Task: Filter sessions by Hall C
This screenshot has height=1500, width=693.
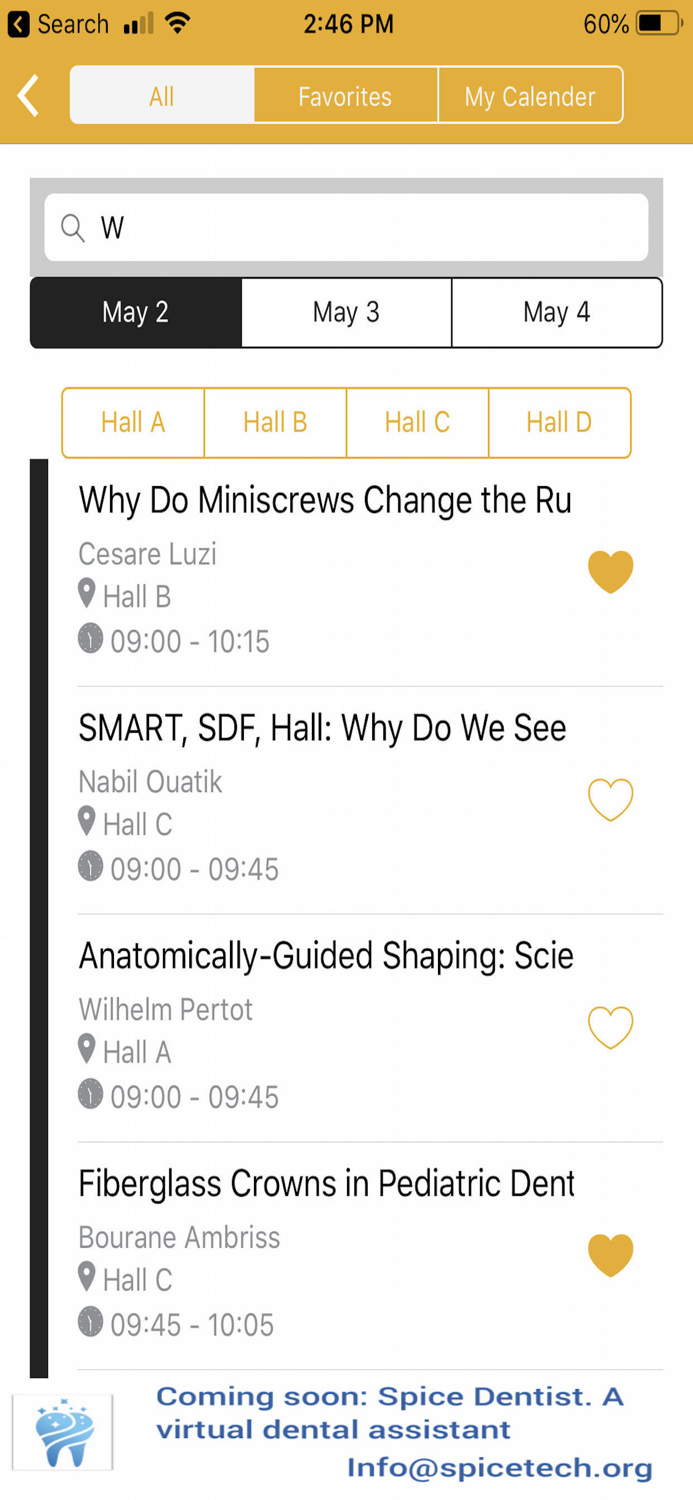Action: tap(417, 422)
